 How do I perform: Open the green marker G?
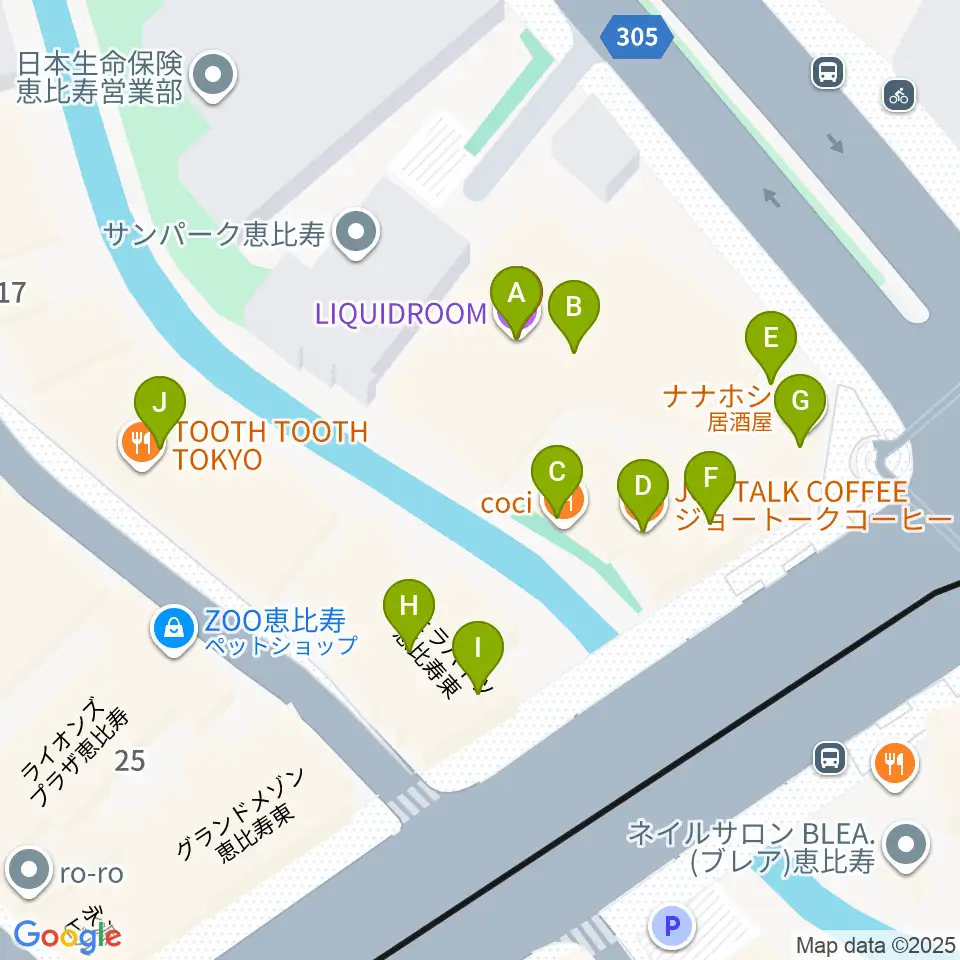800,407
